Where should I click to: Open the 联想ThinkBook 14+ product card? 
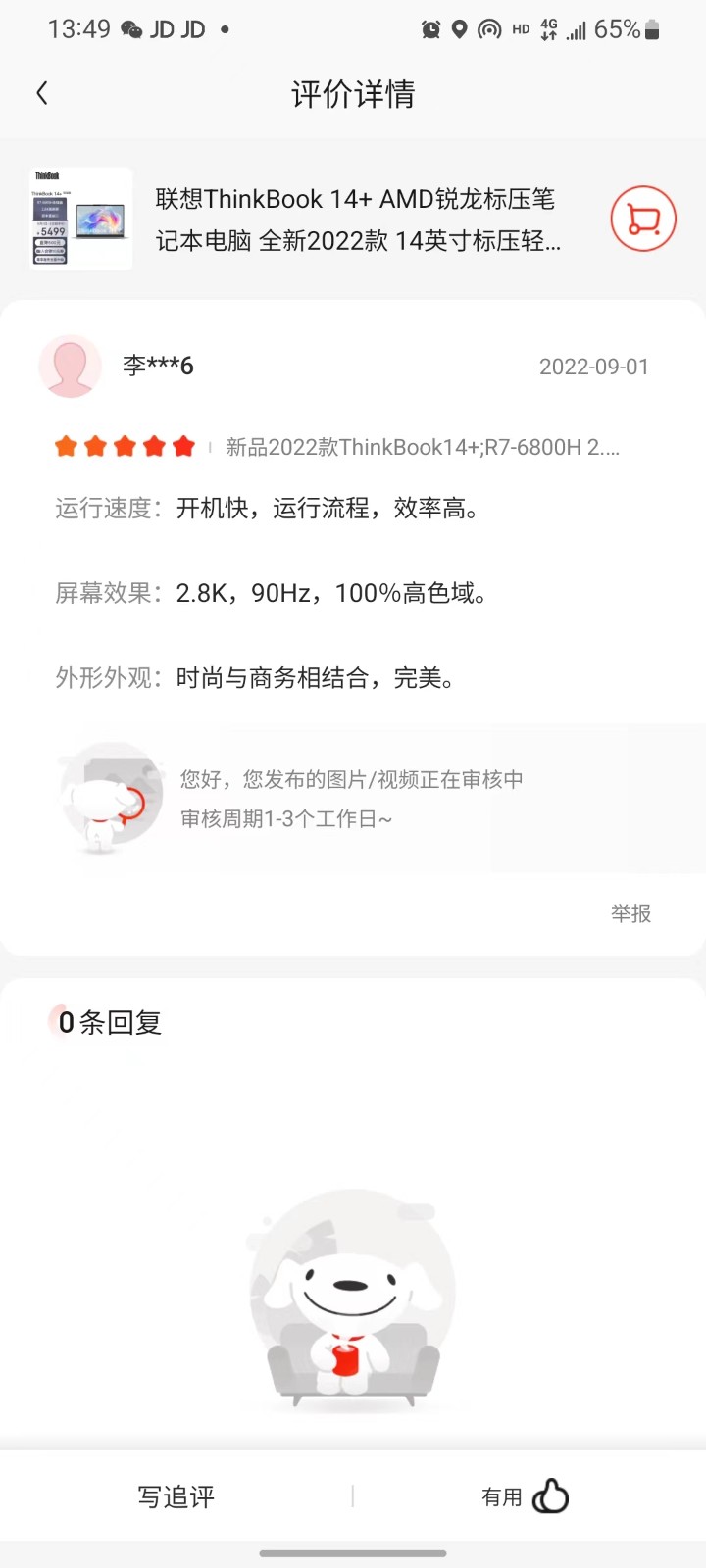[358, 220]
